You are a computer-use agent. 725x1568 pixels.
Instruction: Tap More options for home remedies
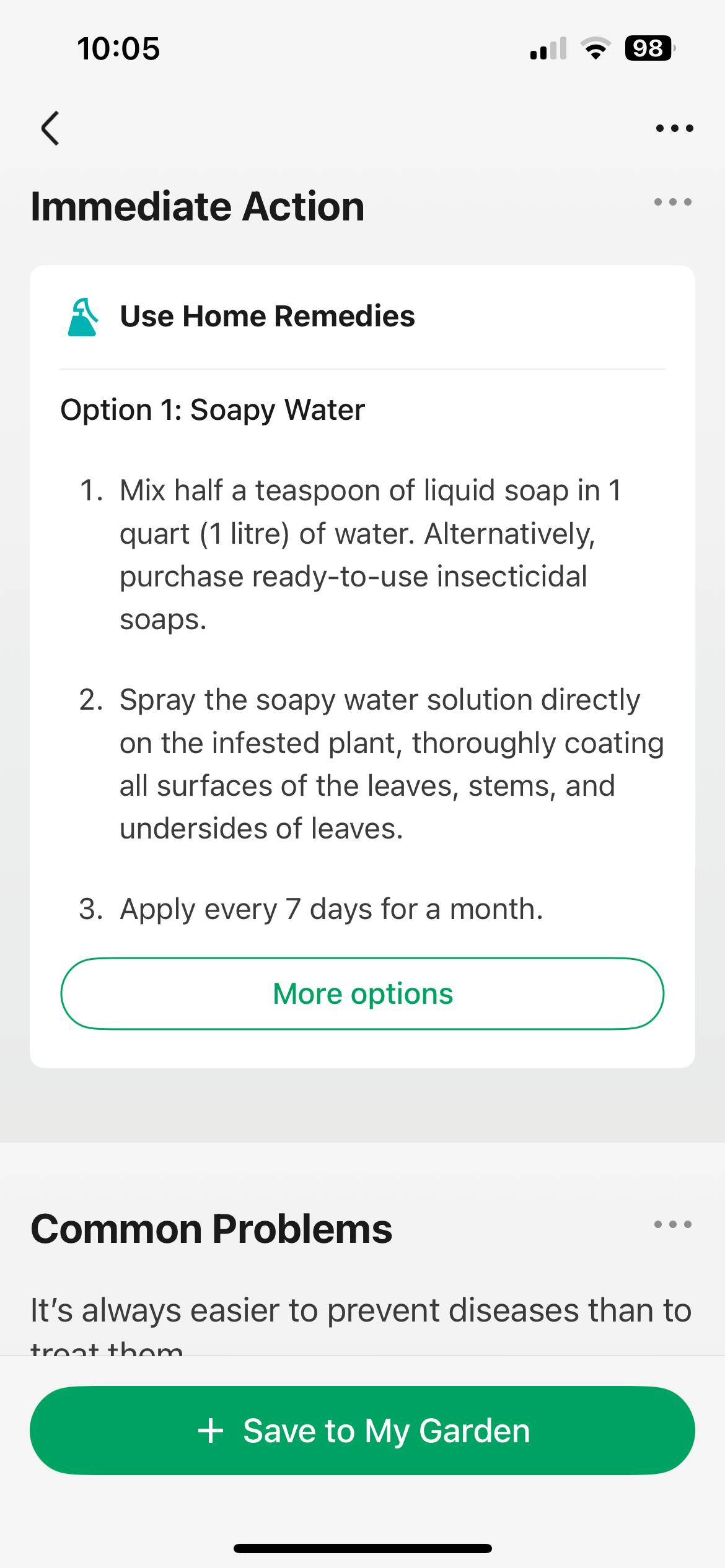(x=362, y=993)
